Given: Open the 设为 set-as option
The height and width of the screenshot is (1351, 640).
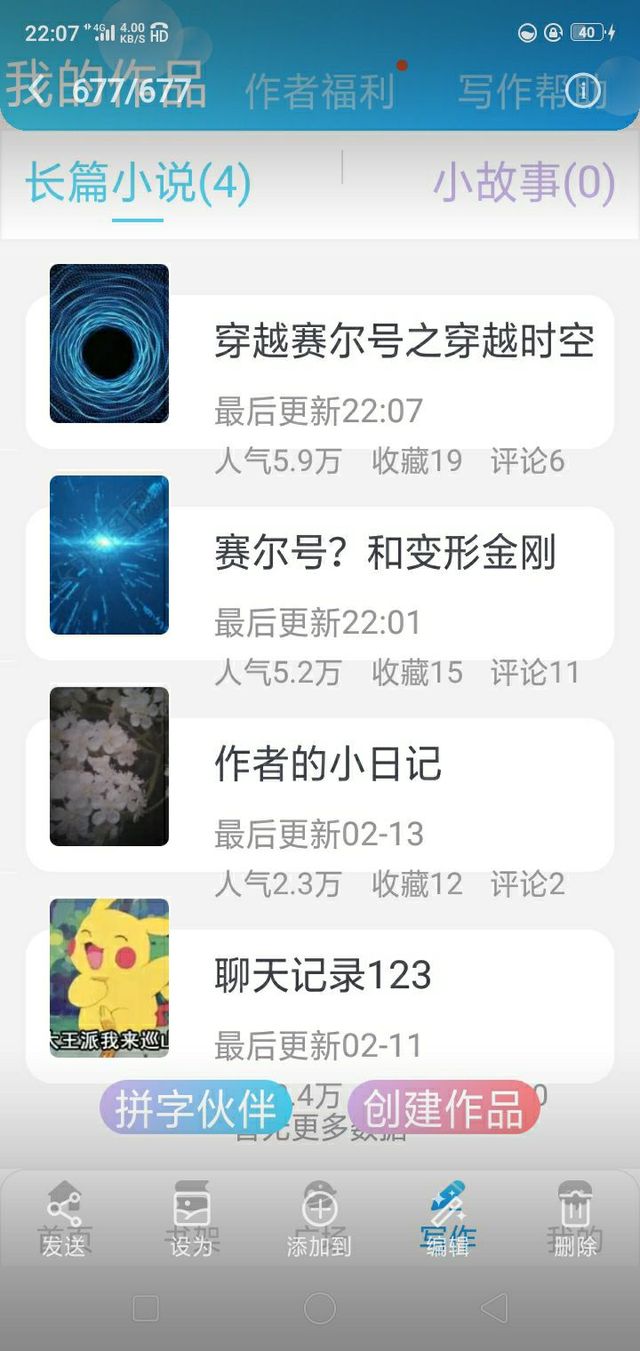Looking at the screenshot, I should coord(191,1222).
